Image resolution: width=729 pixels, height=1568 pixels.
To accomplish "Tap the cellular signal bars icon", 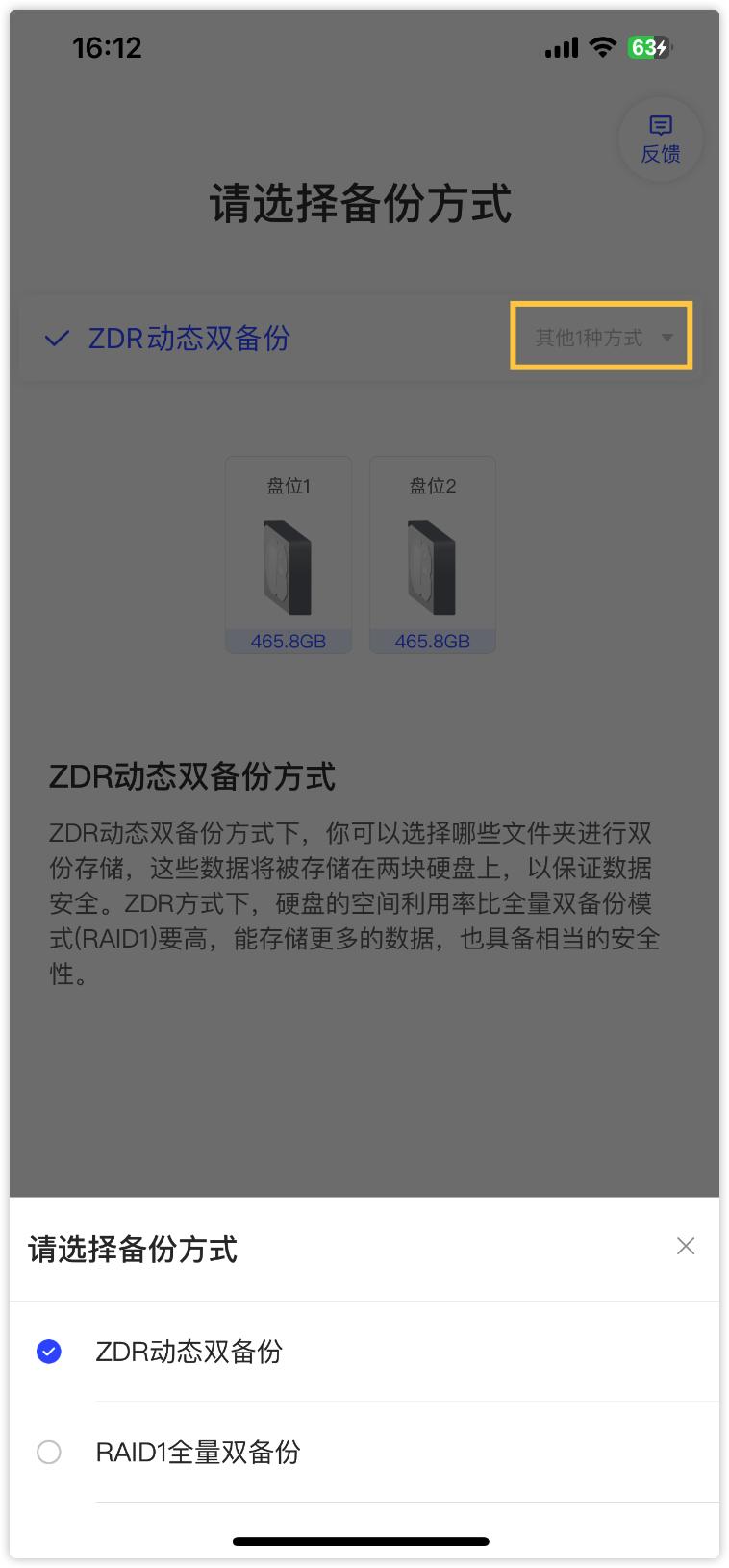I will (x=561, y=46).
